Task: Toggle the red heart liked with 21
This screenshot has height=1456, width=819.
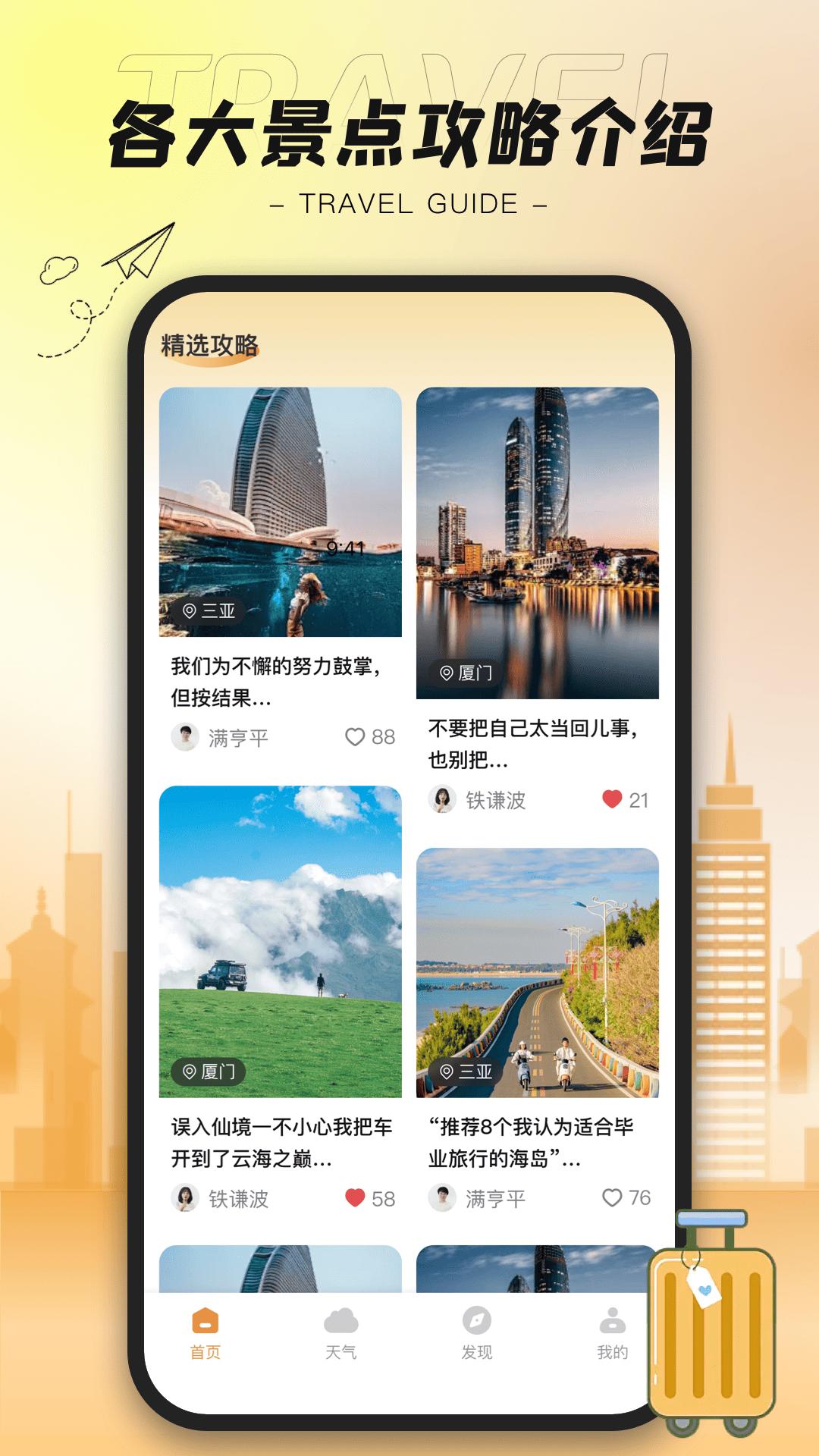Action: [x=610, y=799]
